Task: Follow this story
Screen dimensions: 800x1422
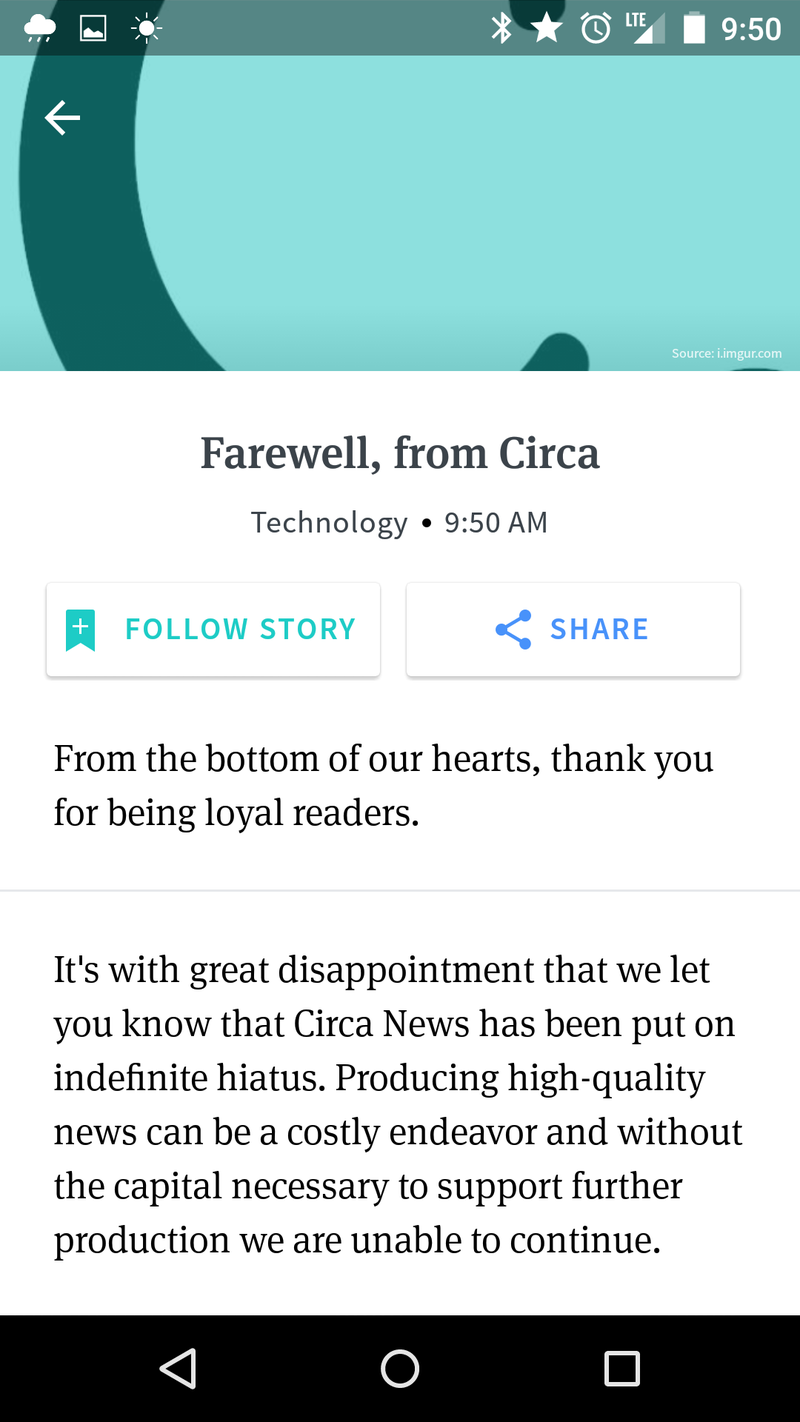Action: point(213,630)
